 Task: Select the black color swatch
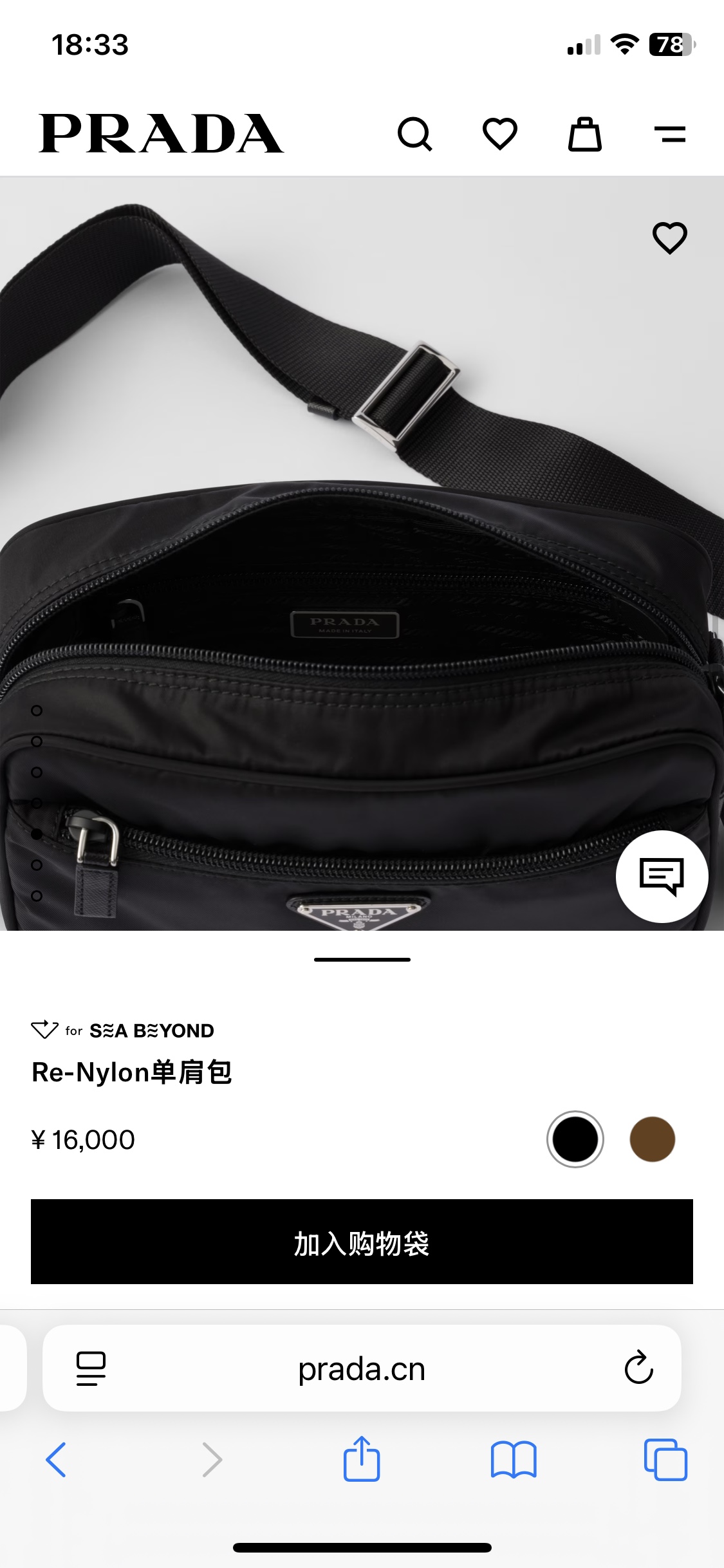pos(575,1139)
